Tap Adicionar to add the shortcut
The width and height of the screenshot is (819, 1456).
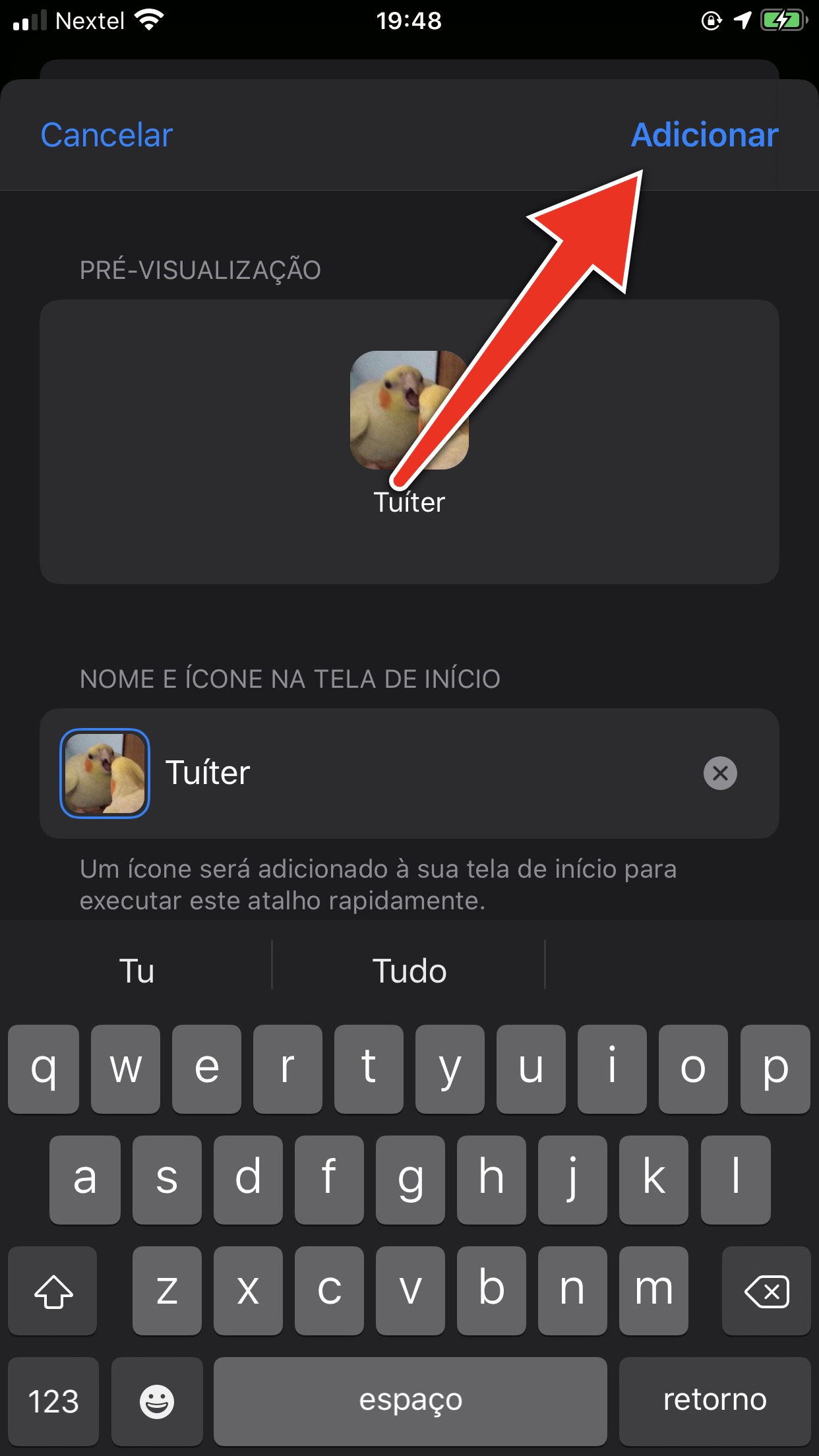[704, 135]
